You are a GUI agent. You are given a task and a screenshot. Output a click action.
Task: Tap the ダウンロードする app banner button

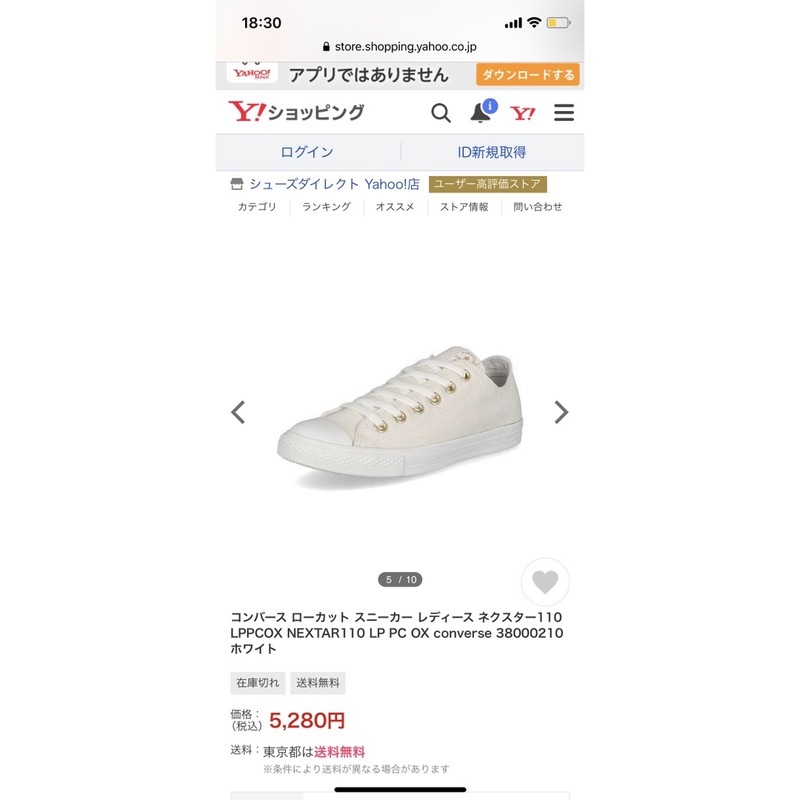point(528,75)
